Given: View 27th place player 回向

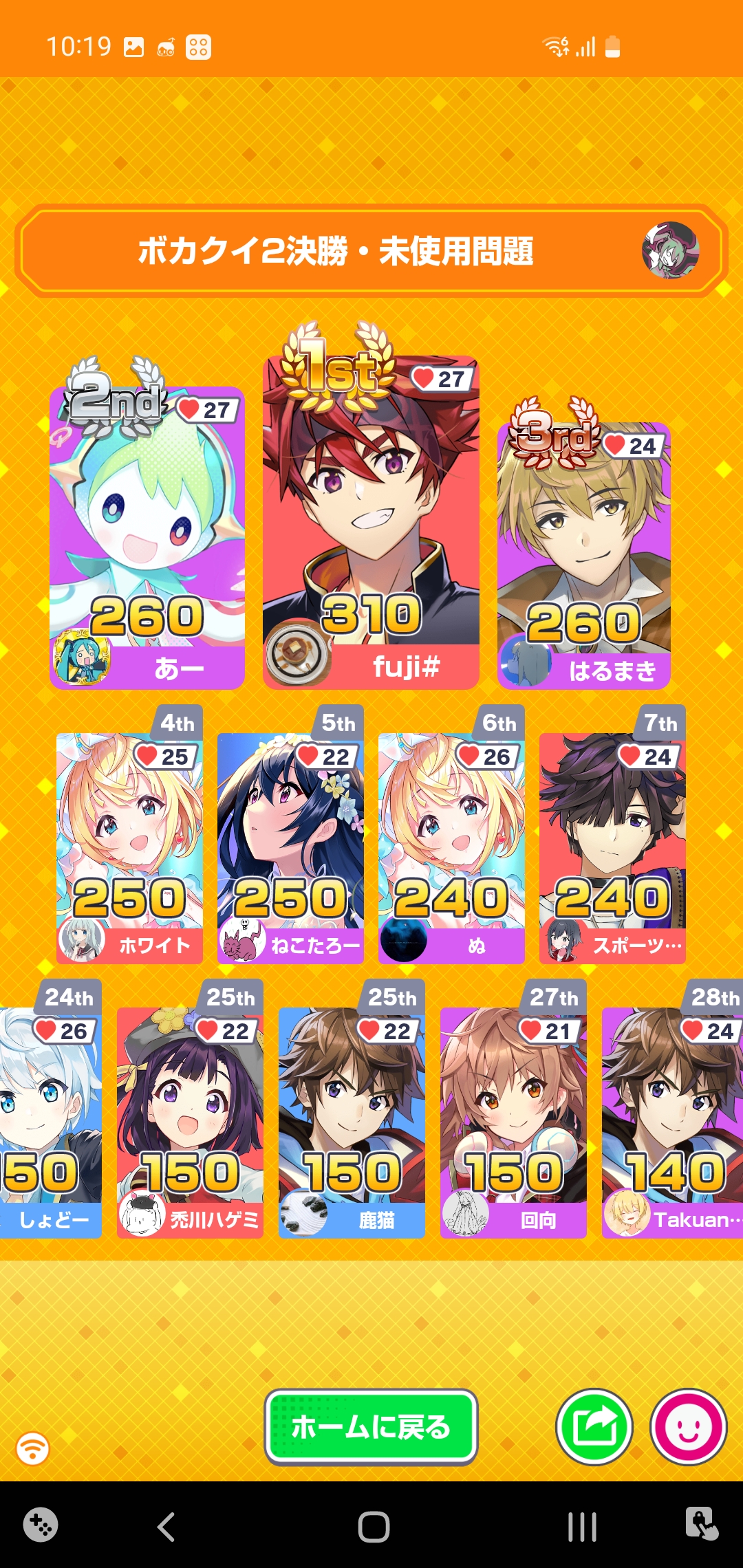Looking at the screenshot, I should (513, 1122).
